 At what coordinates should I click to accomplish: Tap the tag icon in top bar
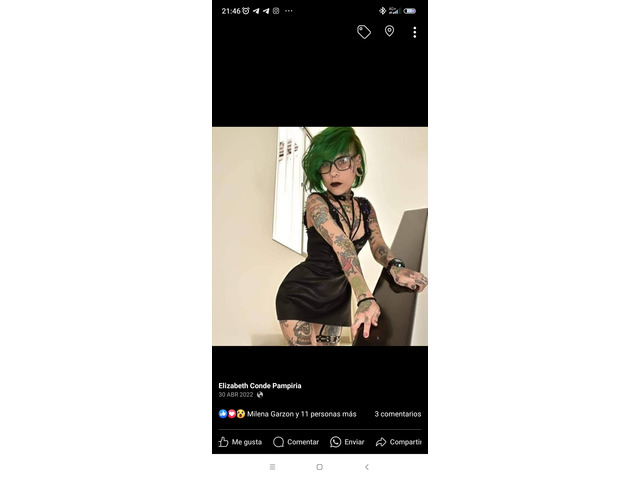364,32
